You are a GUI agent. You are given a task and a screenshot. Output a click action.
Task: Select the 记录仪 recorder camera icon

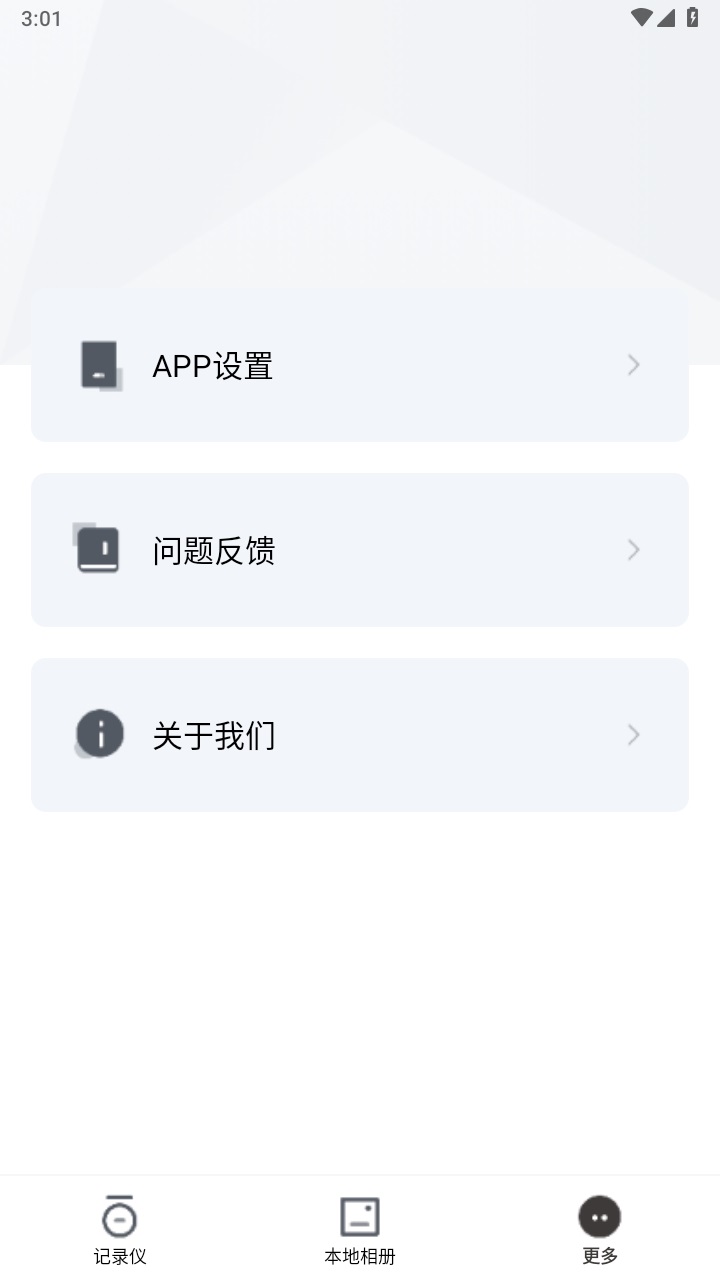point(120,1218)
